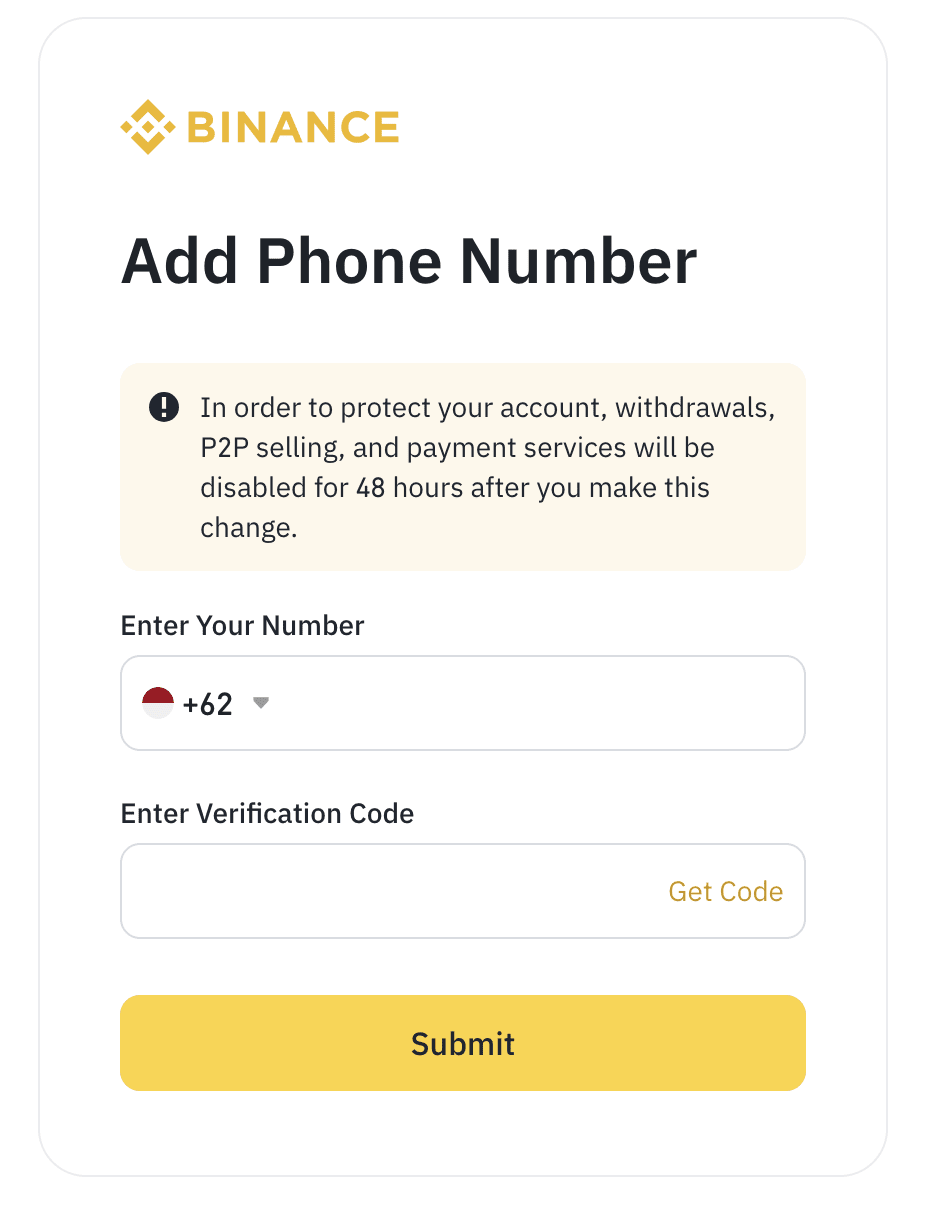Open the +62 country code dropdown

pyautogui.click(x=208, y=703)
